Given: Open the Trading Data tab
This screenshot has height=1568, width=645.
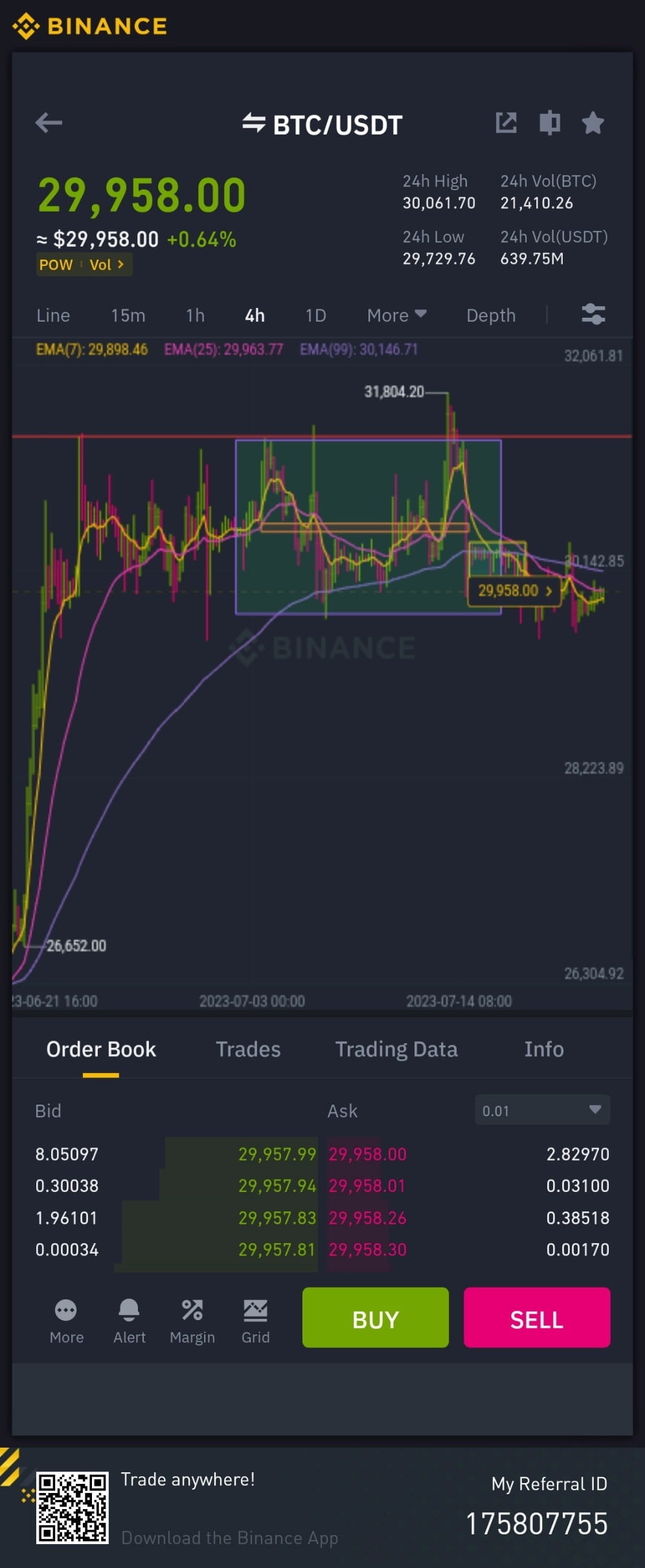Looking at the screenshot, I should [x=396, y=1049].
